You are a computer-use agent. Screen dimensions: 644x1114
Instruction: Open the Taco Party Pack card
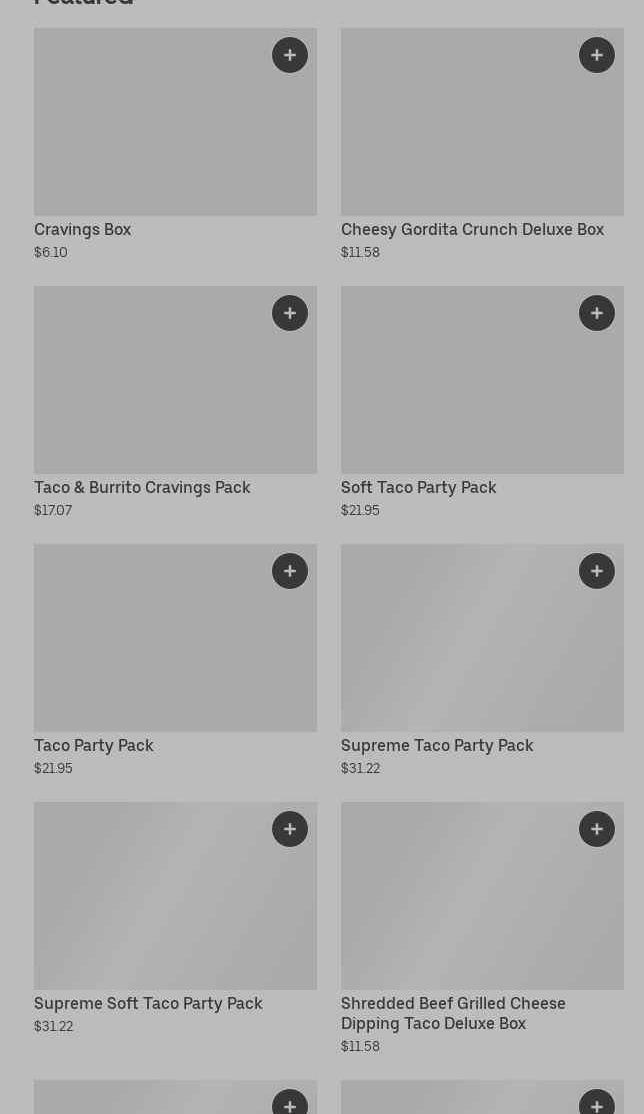coord(176,660)
